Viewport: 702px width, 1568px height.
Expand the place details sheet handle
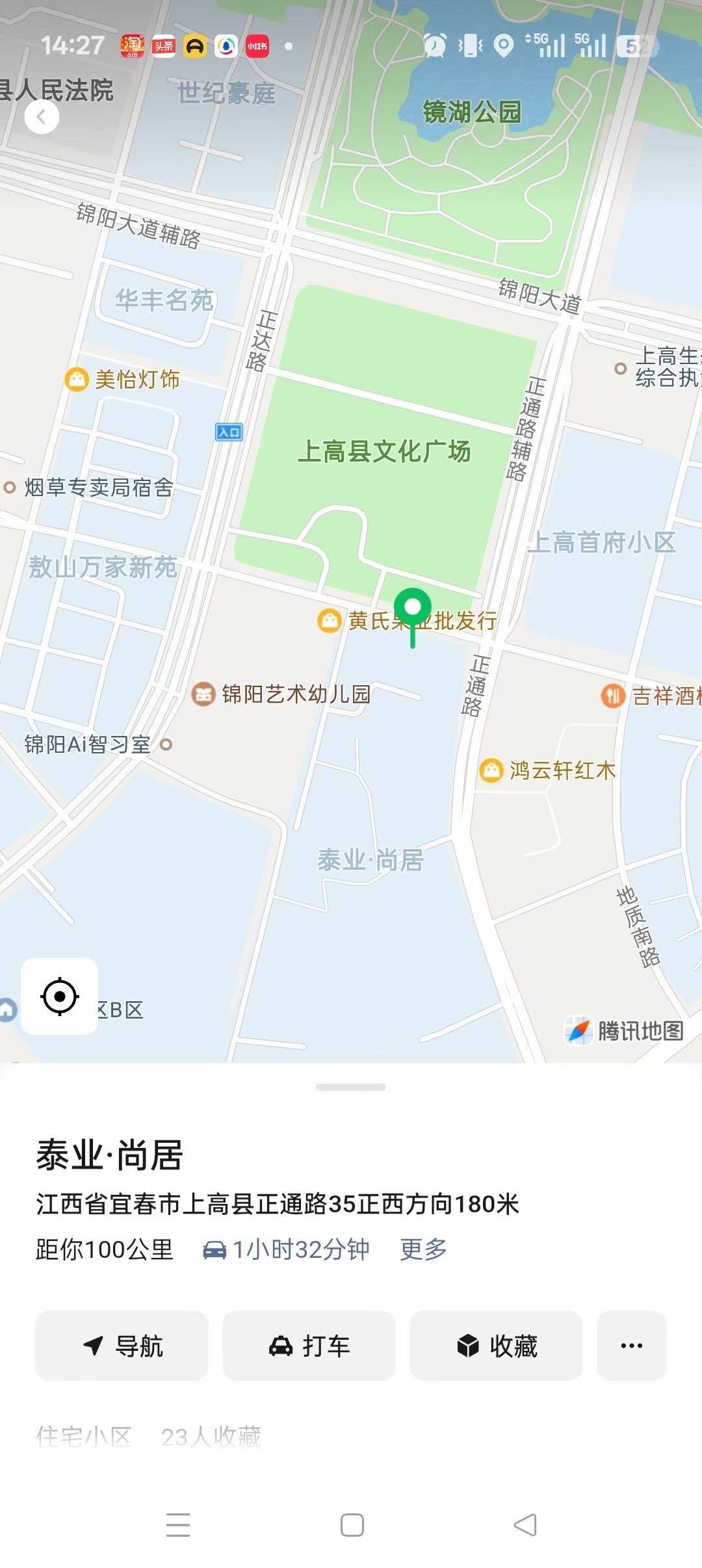pyautogui.click(x=350, y=1087)
